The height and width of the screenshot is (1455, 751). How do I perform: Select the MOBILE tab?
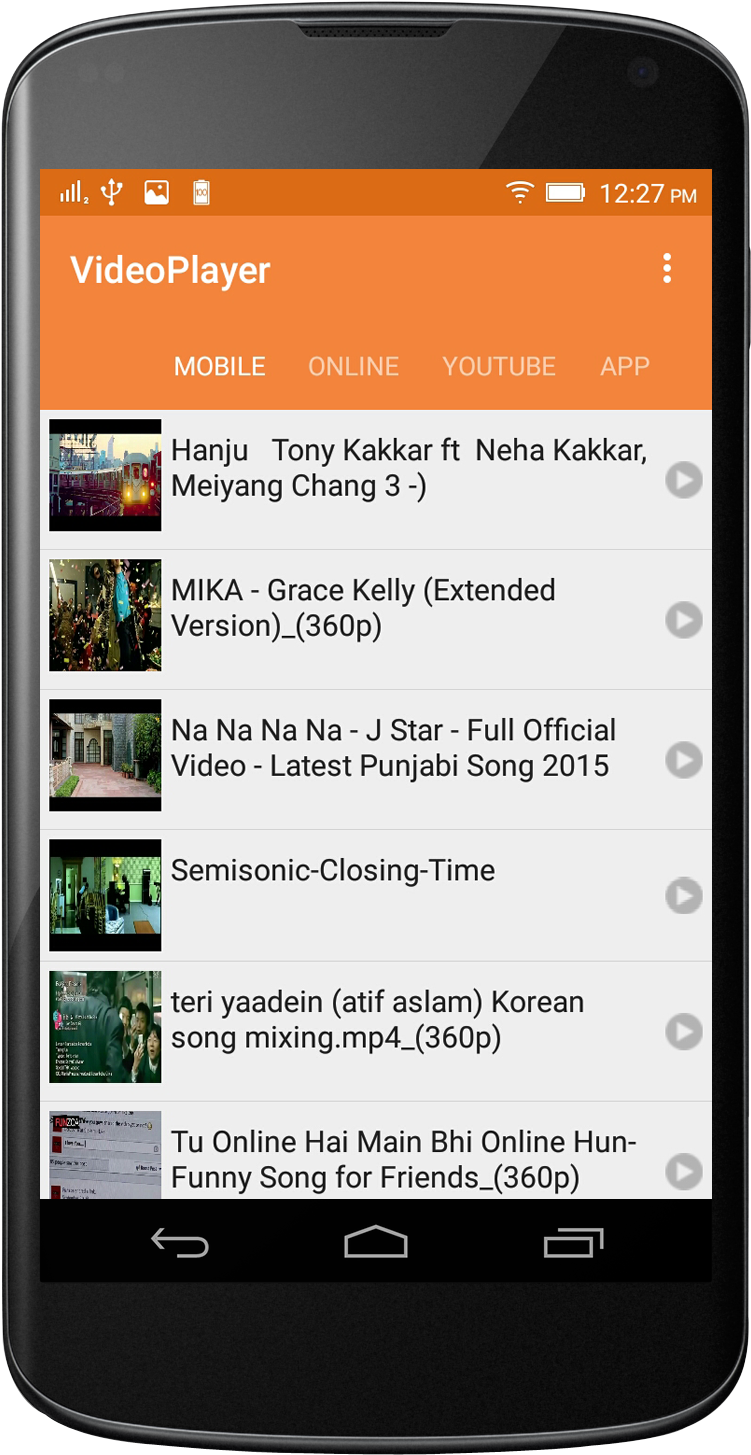(219, 366)
